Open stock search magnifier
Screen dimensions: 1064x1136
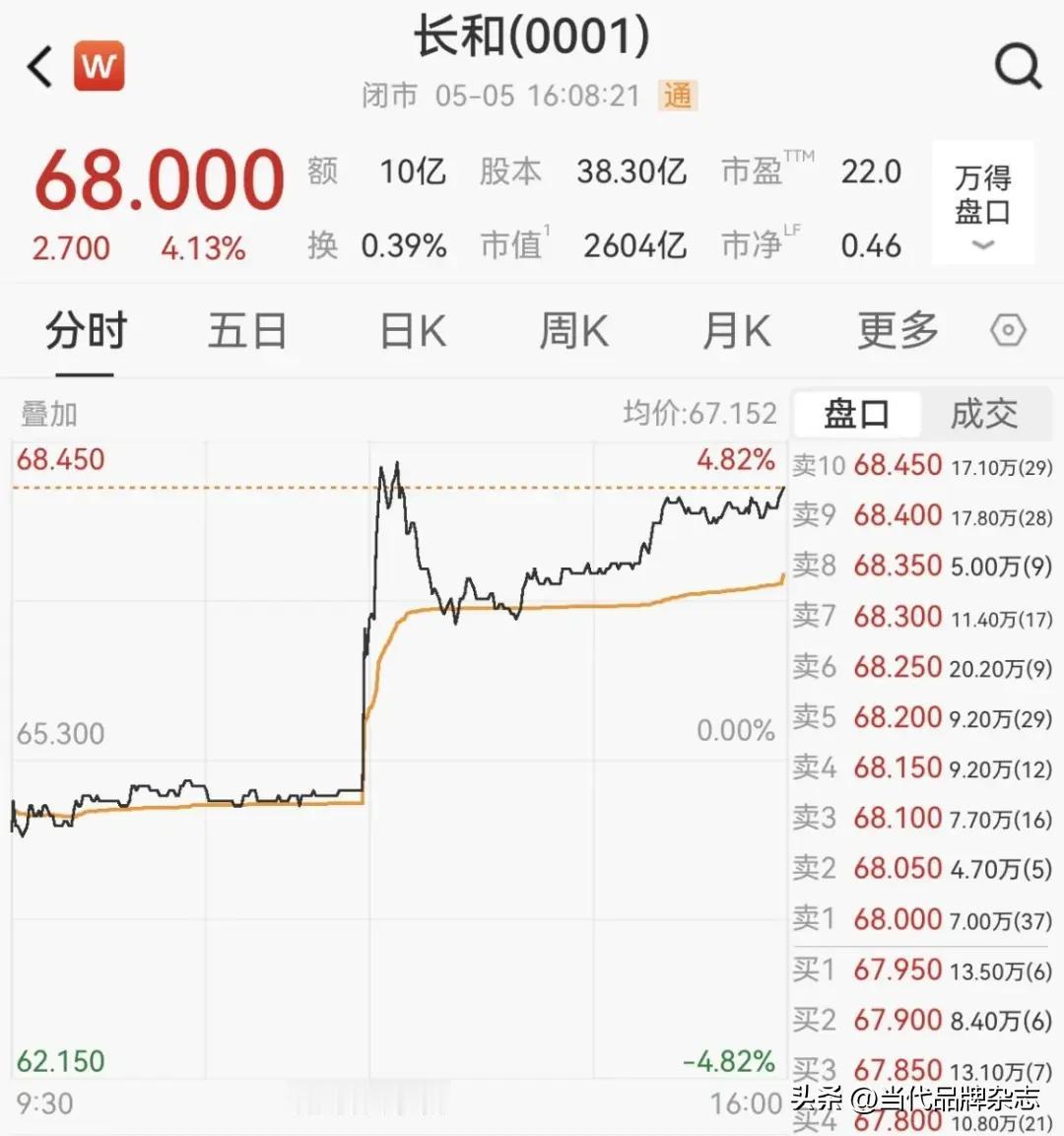(1018, 67)
